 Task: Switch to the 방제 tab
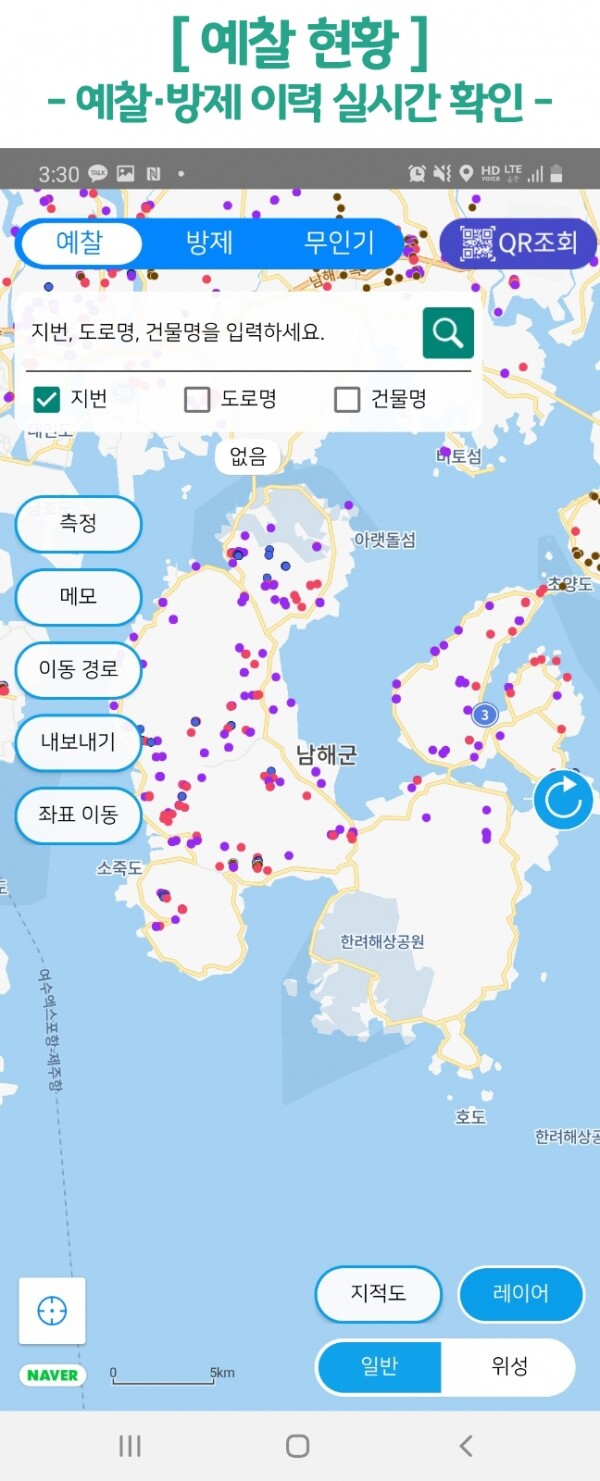209,242
